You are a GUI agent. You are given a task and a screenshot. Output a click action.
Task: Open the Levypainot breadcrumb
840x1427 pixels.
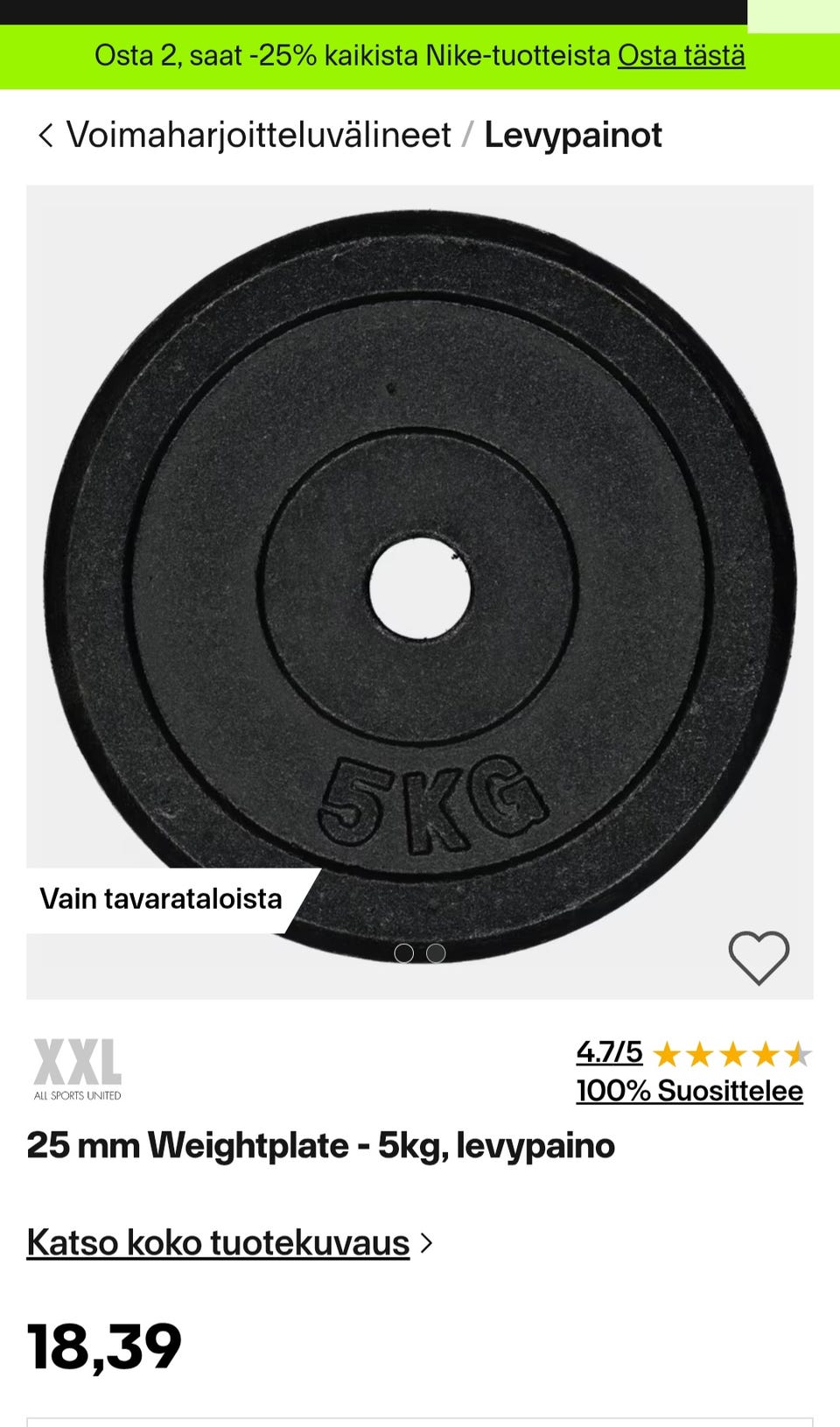click(573, 135)
